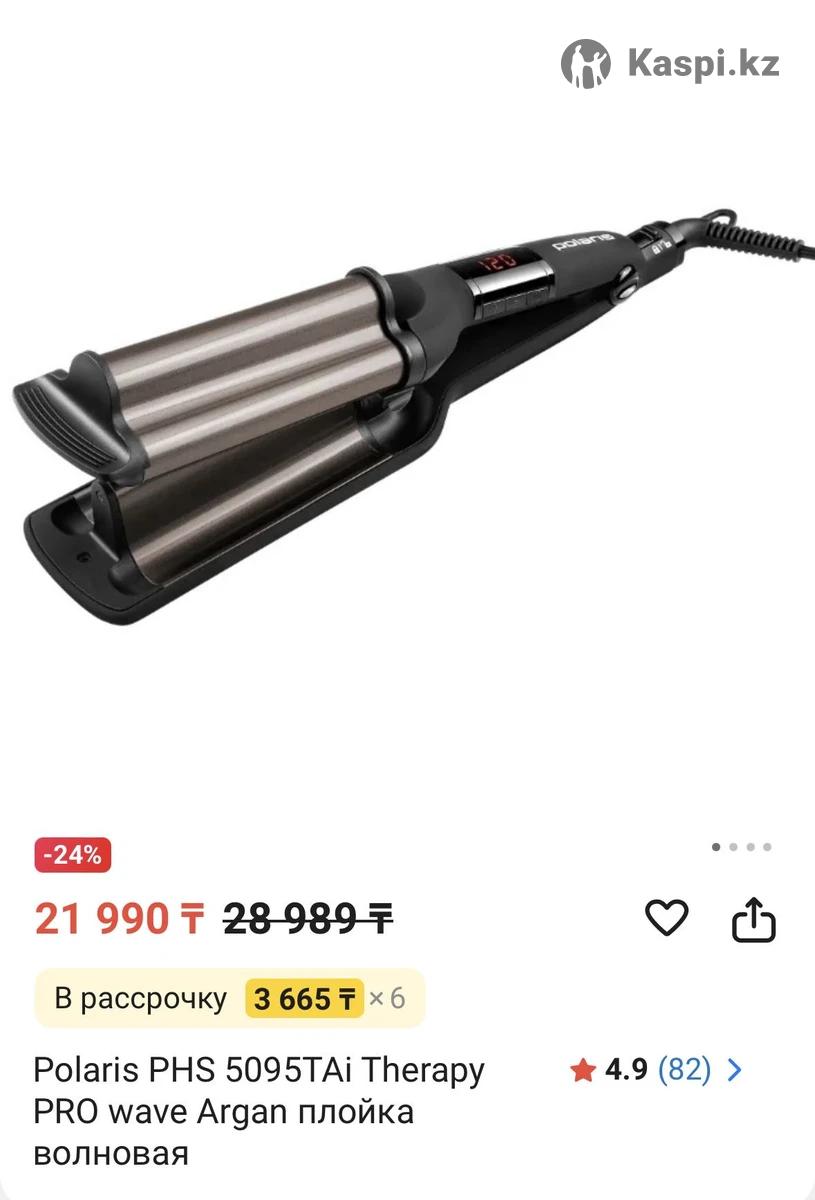Open the installment option 3 665 ₸ ×6
The width and height of the screenshot is (815, 1200).
click(x=230, y=998)
